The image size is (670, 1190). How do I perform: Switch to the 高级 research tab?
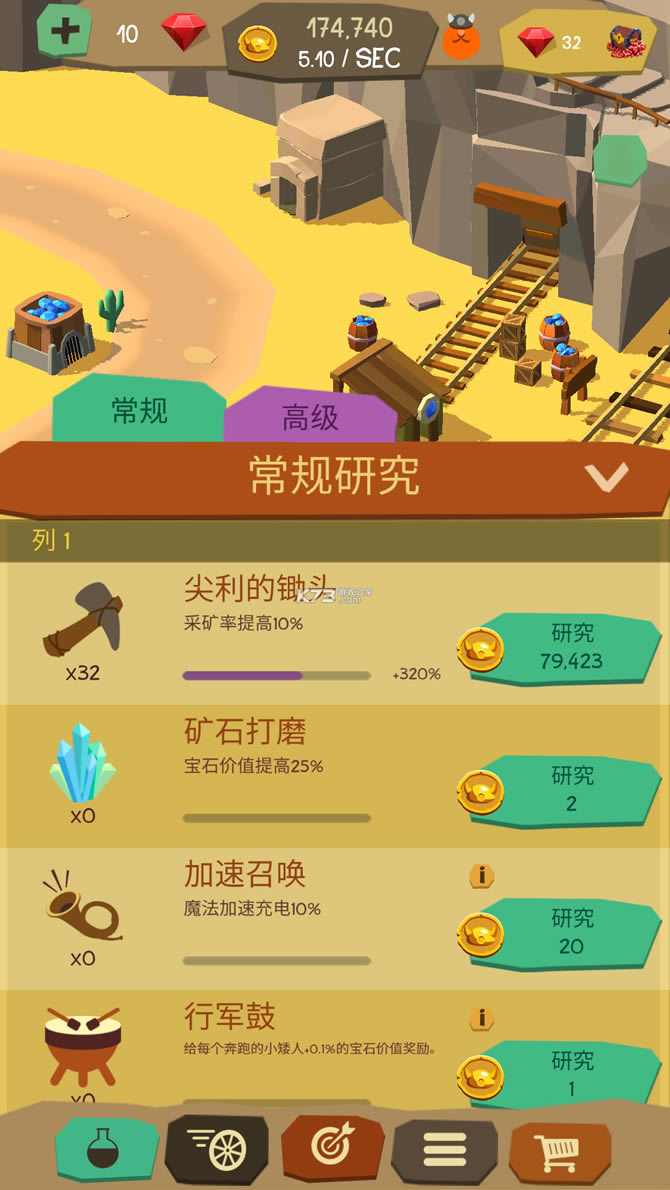pyautogui.click(x=310, y=417)
